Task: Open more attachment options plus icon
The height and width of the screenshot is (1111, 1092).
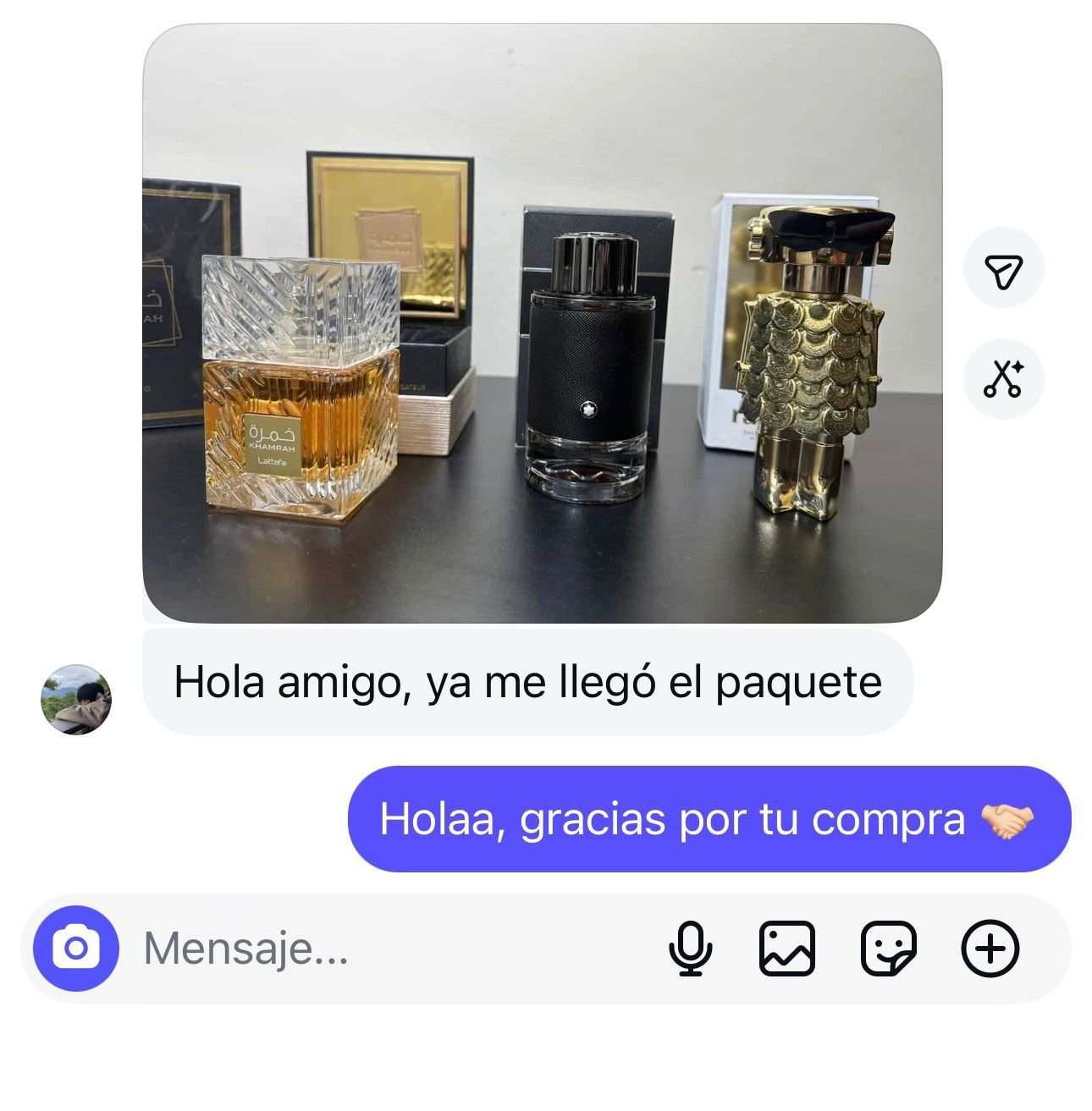Action: coord(990,949)
